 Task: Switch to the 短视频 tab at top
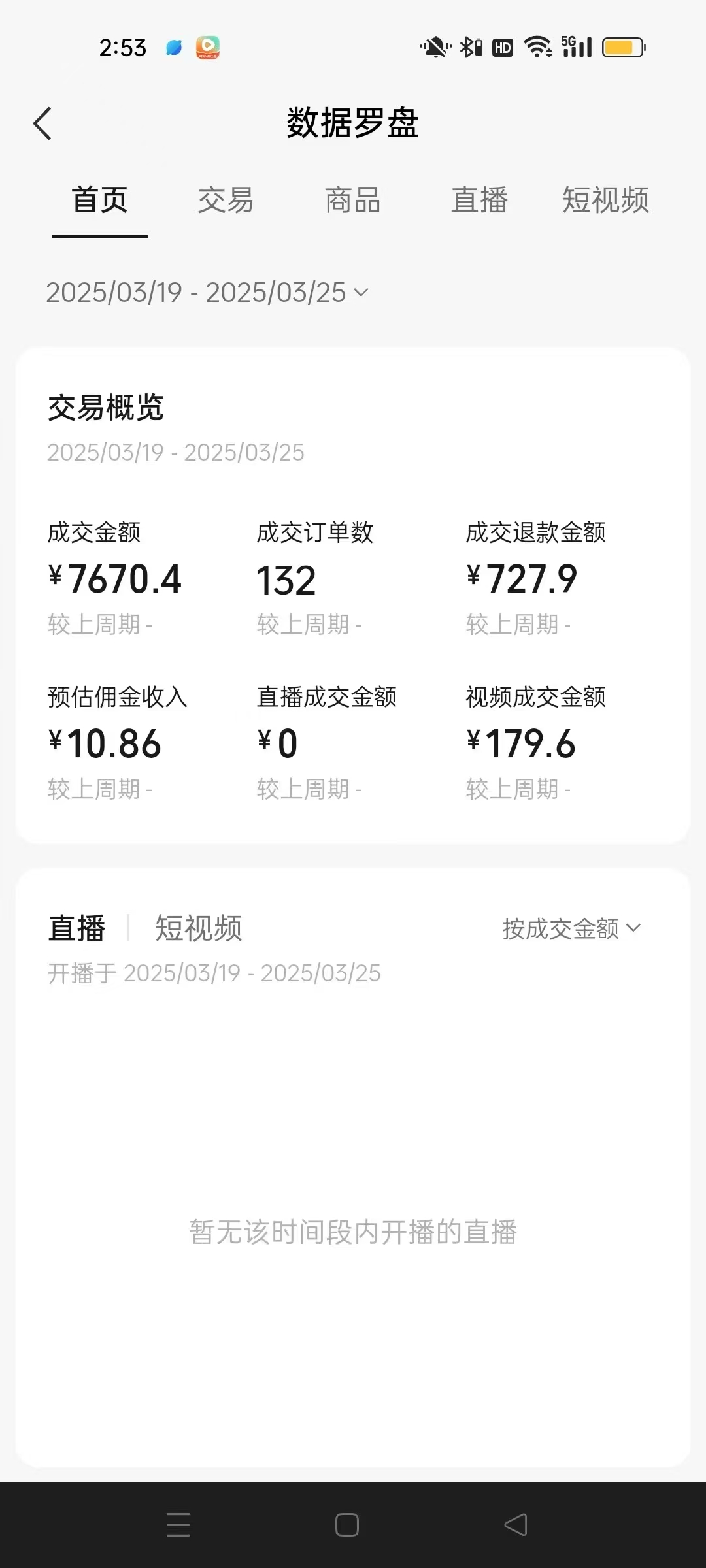(x=605, y=202)
